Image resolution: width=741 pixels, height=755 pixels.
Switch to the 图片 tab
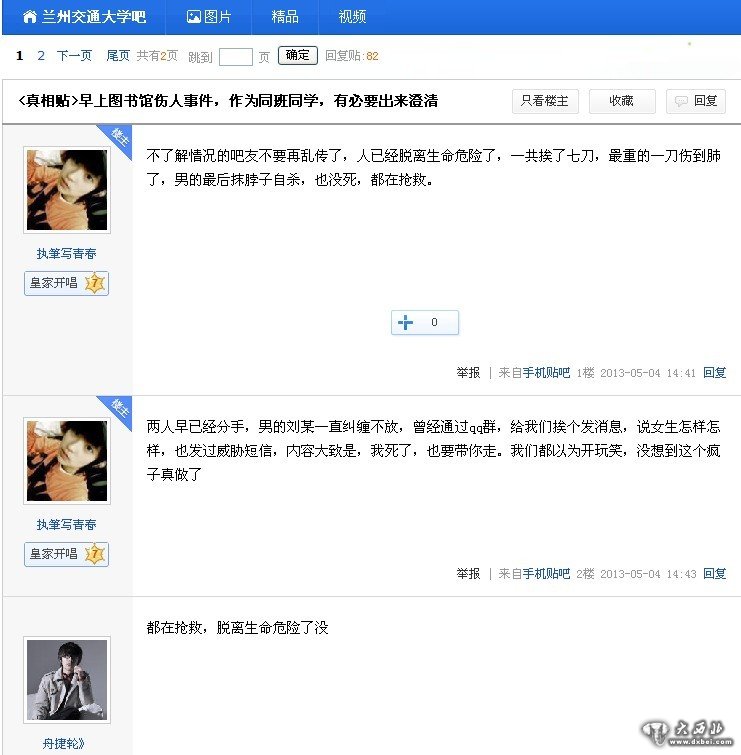pyautogui.click(x=208, y=17)
